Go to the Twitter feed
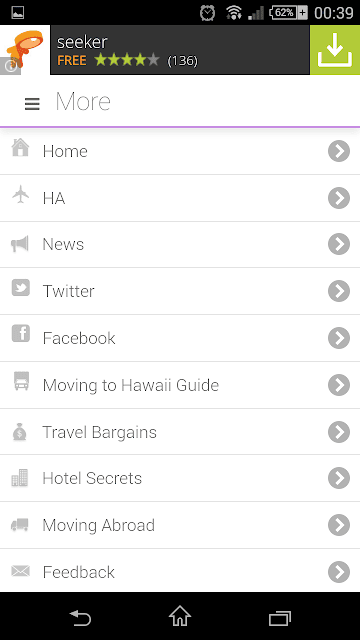This screenshot has width=360, height=640. 180,291
